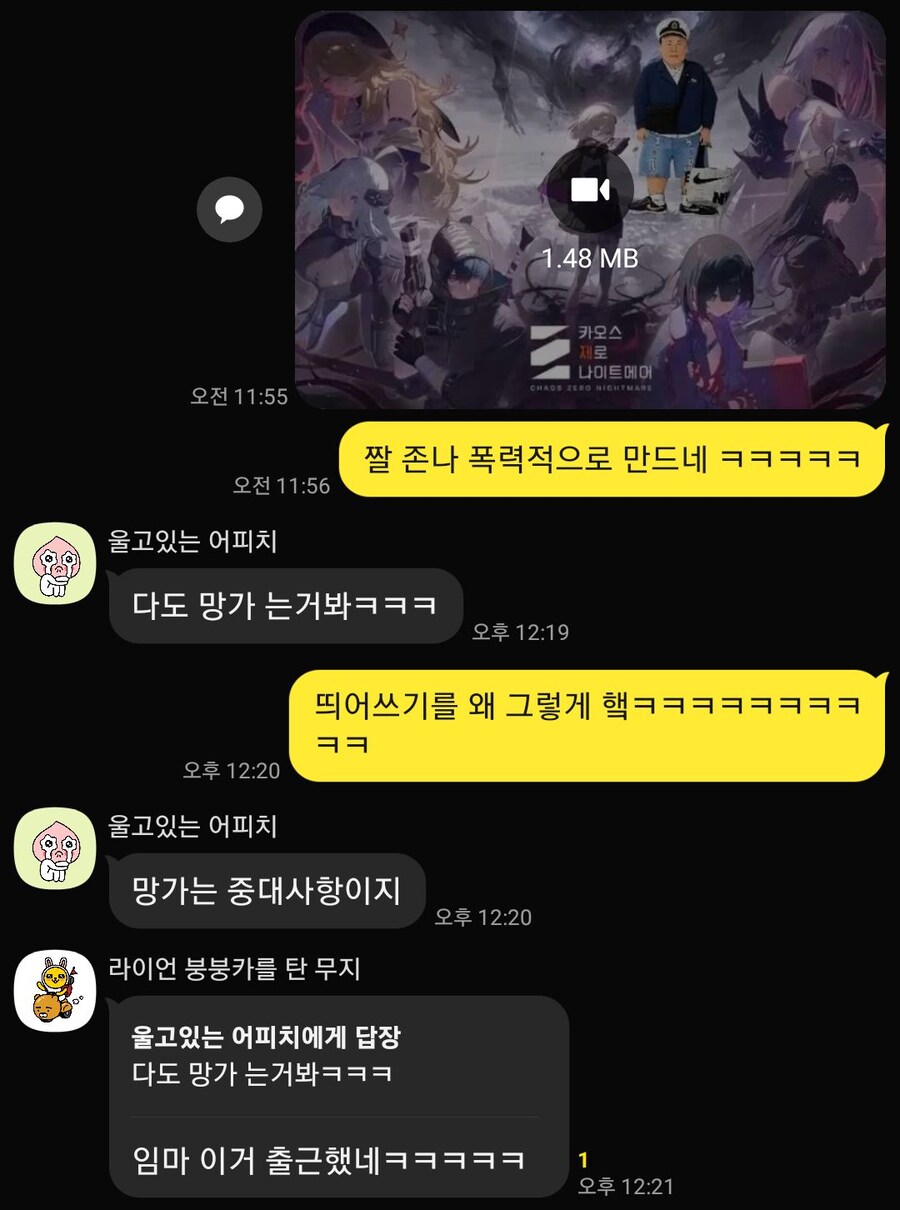Open 울고있는 어피치's top profile picture
The height and width of the screenshot is (1210, 900).
55,563
